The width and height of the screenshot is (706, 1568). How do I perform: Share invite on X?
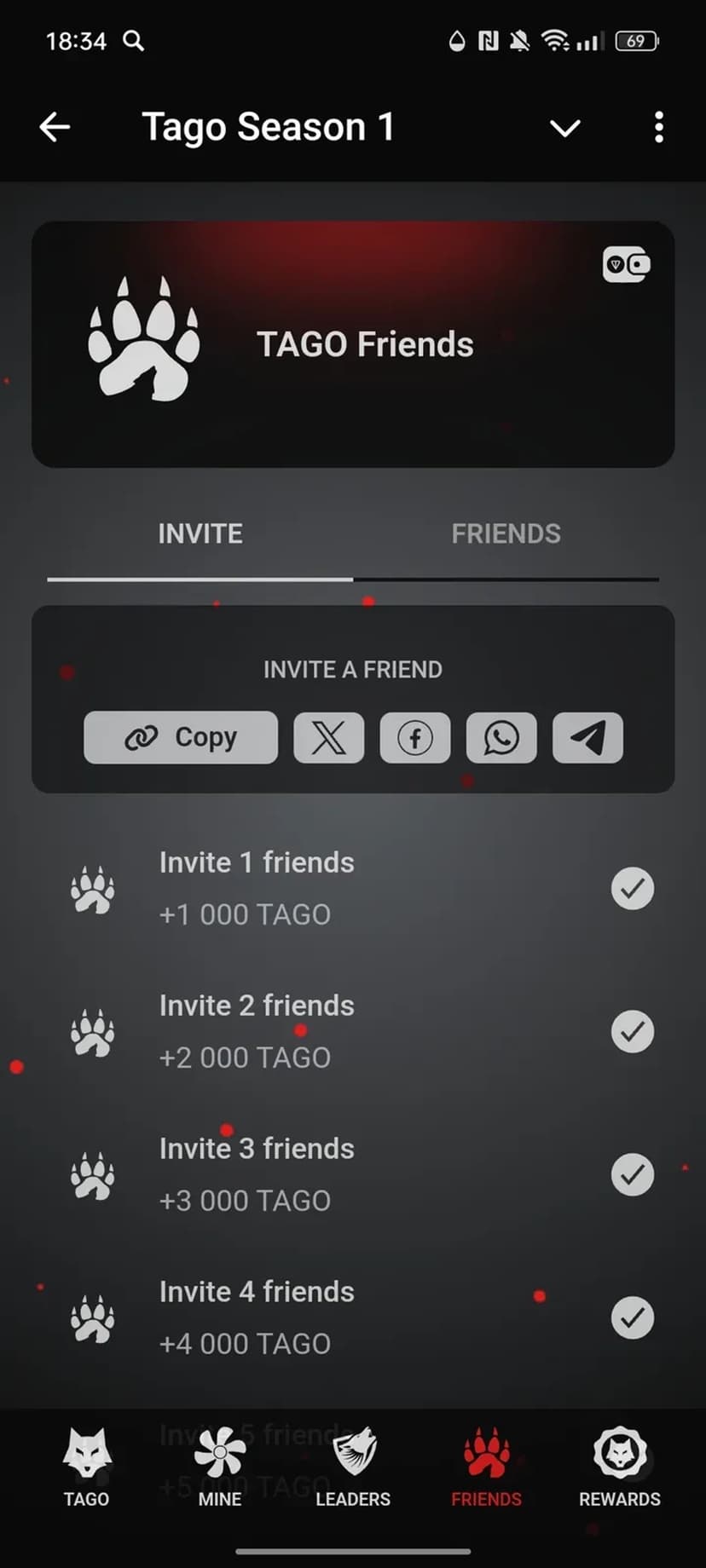tap(329, 737)
